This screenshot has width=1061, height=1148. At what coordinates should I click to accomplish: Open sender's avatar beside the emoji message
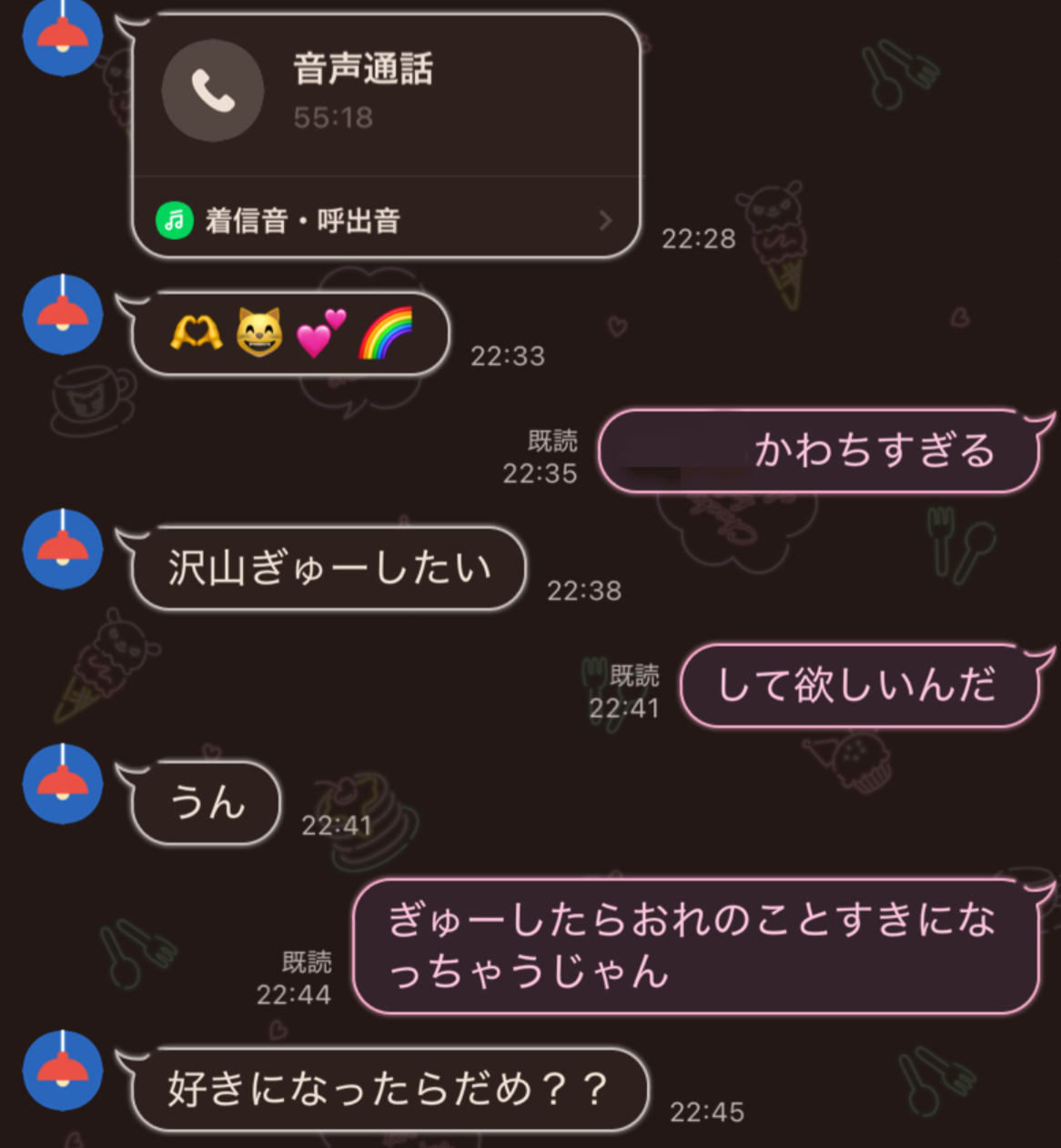pos(62,315)
